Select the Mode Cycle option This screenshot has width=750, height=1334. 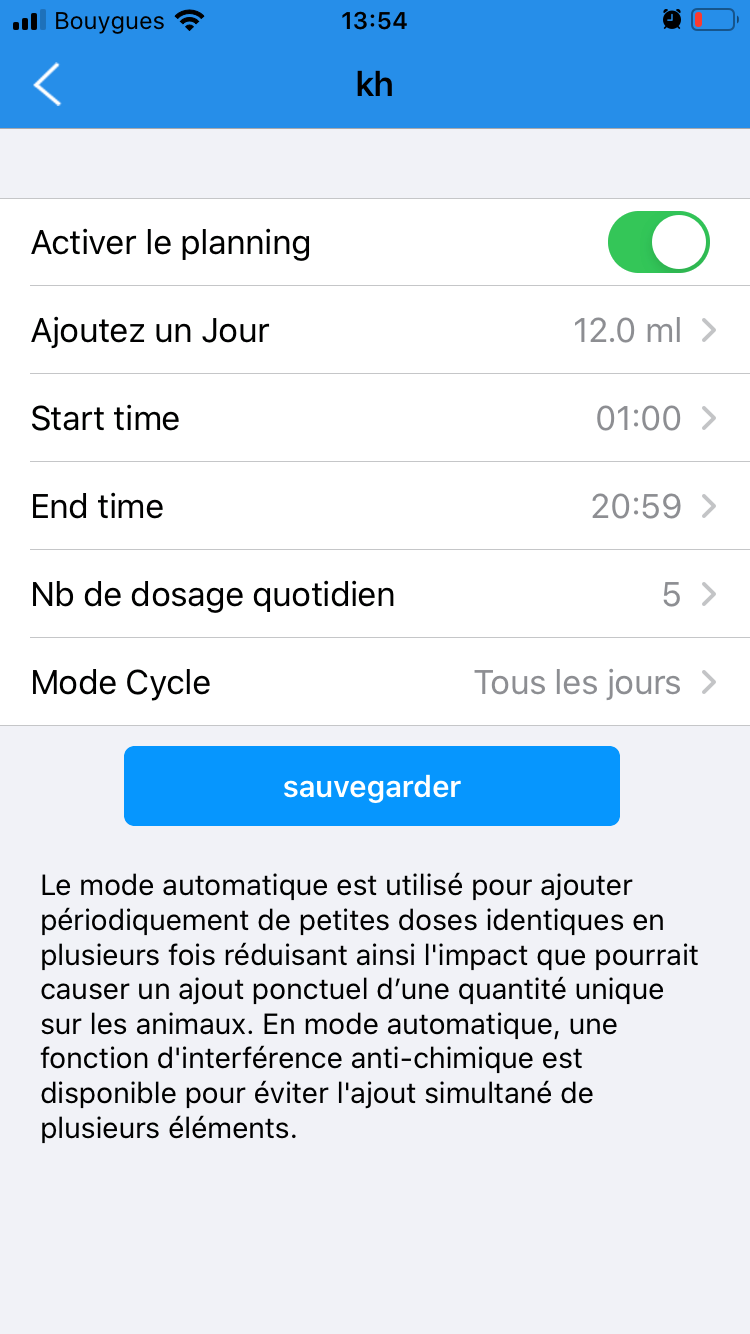(x=375, y=682)
